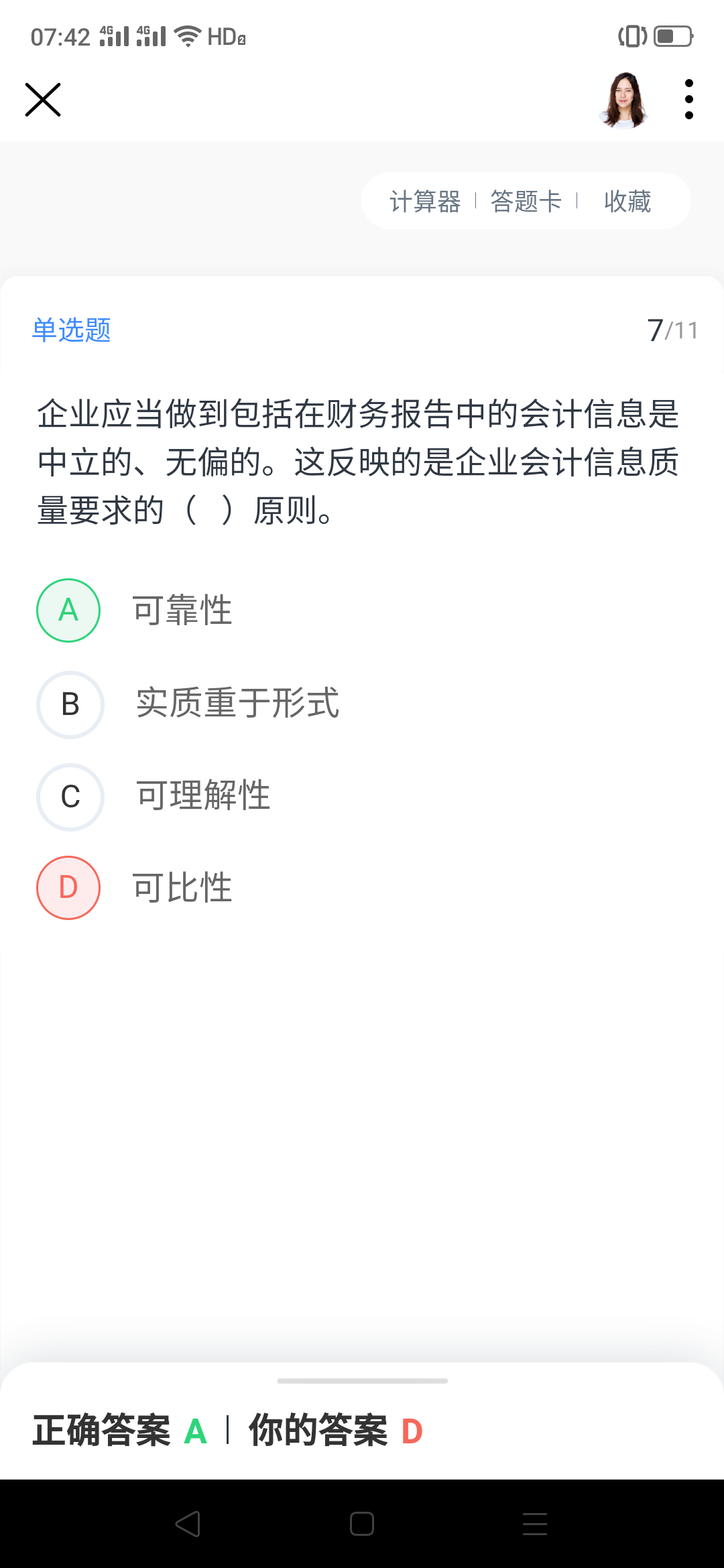
Task: Expand the answer panel handle
Action: coord(362,1381)
